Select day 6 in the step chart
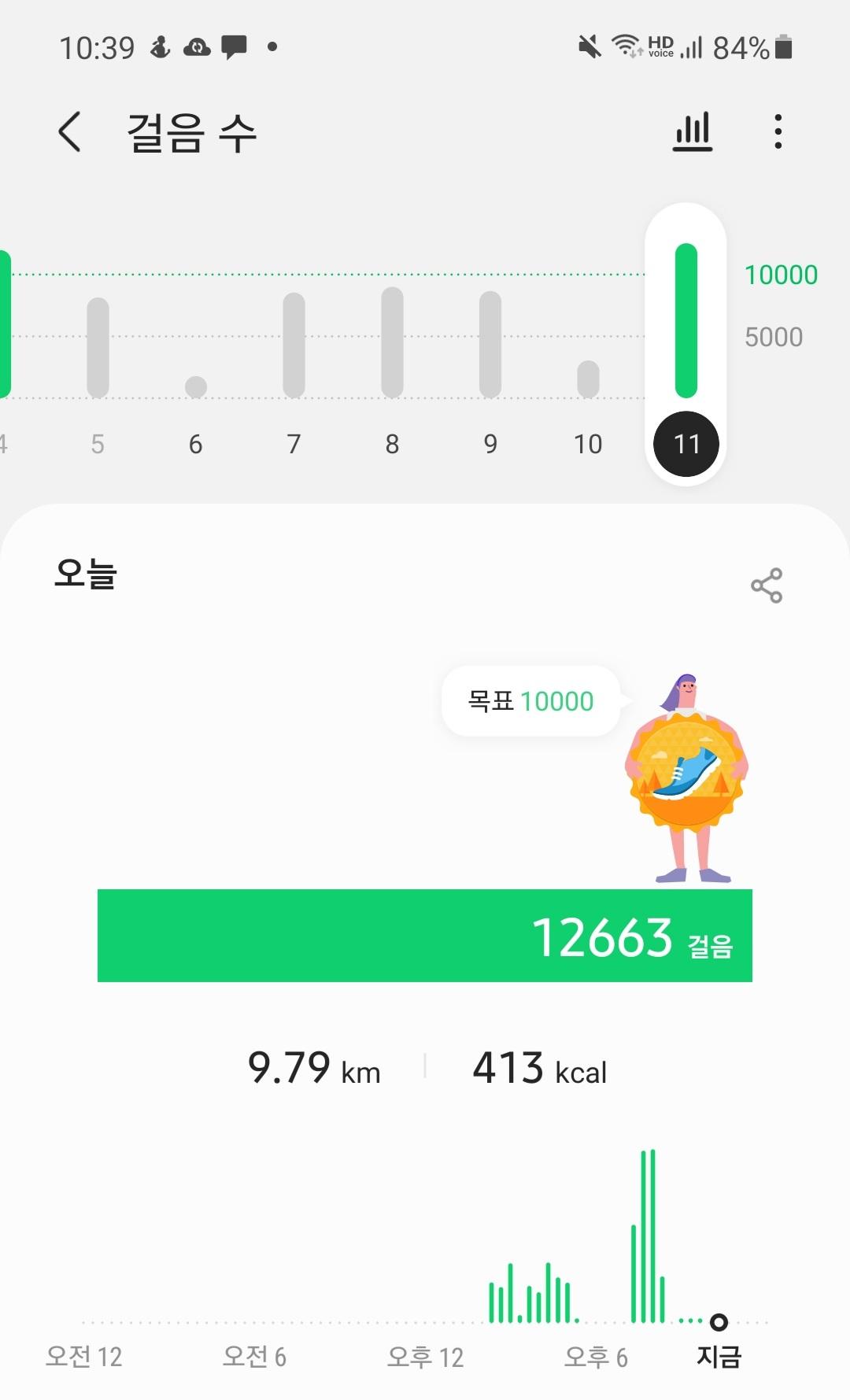850x1400 pixels. [196, 387]
